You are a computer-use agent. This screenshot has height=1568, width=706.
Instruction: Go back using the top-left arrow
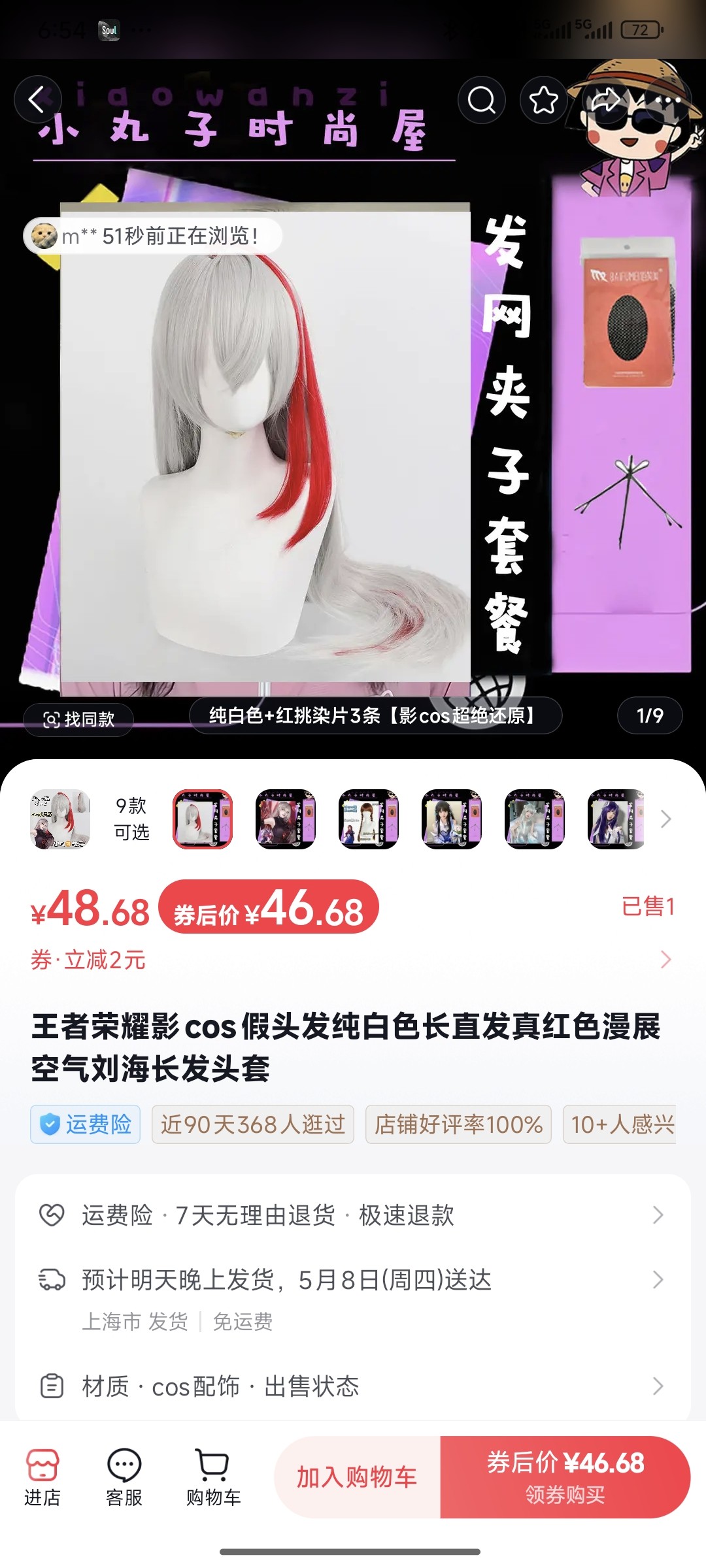[37, 100]
